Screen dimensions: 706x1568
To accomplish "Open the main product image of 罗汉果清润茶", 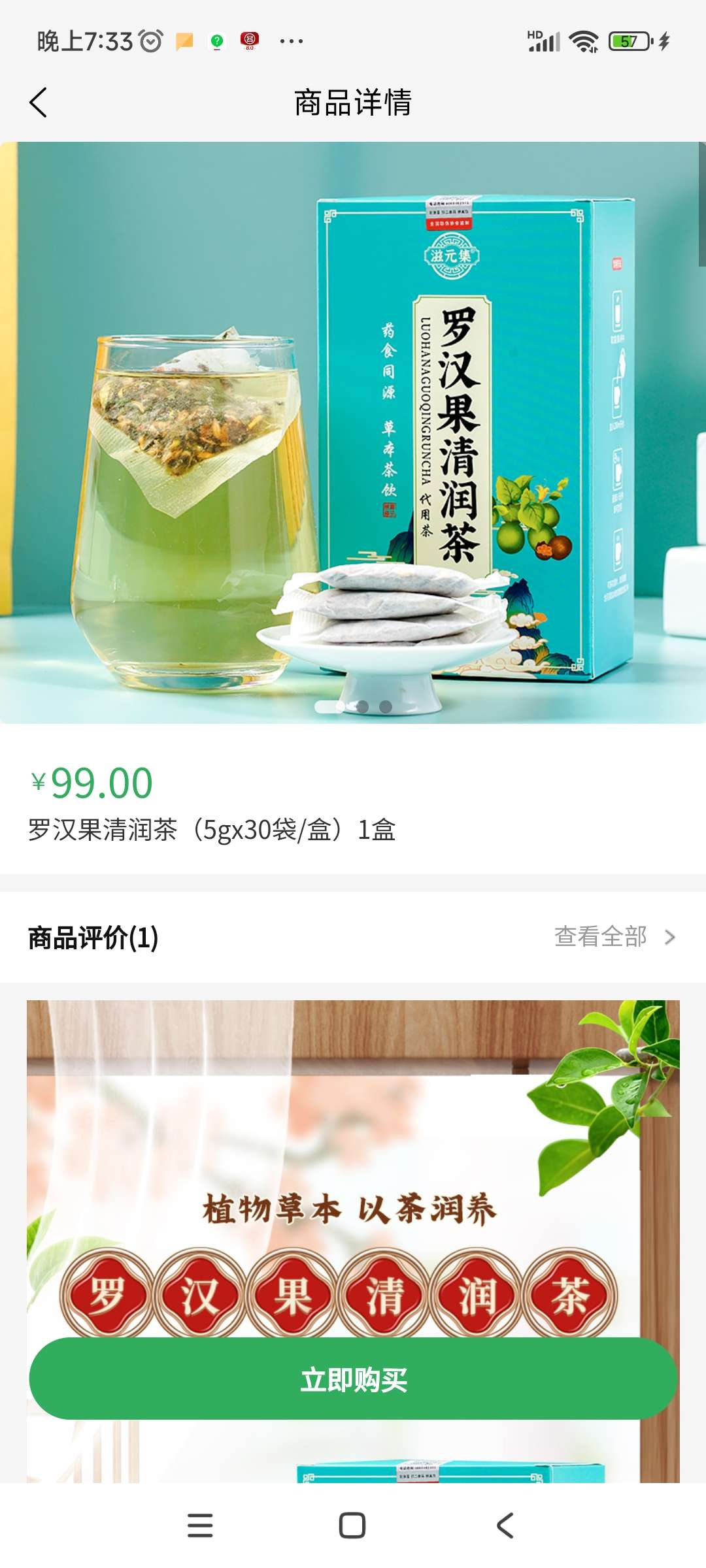I will (x=353, y=433).
